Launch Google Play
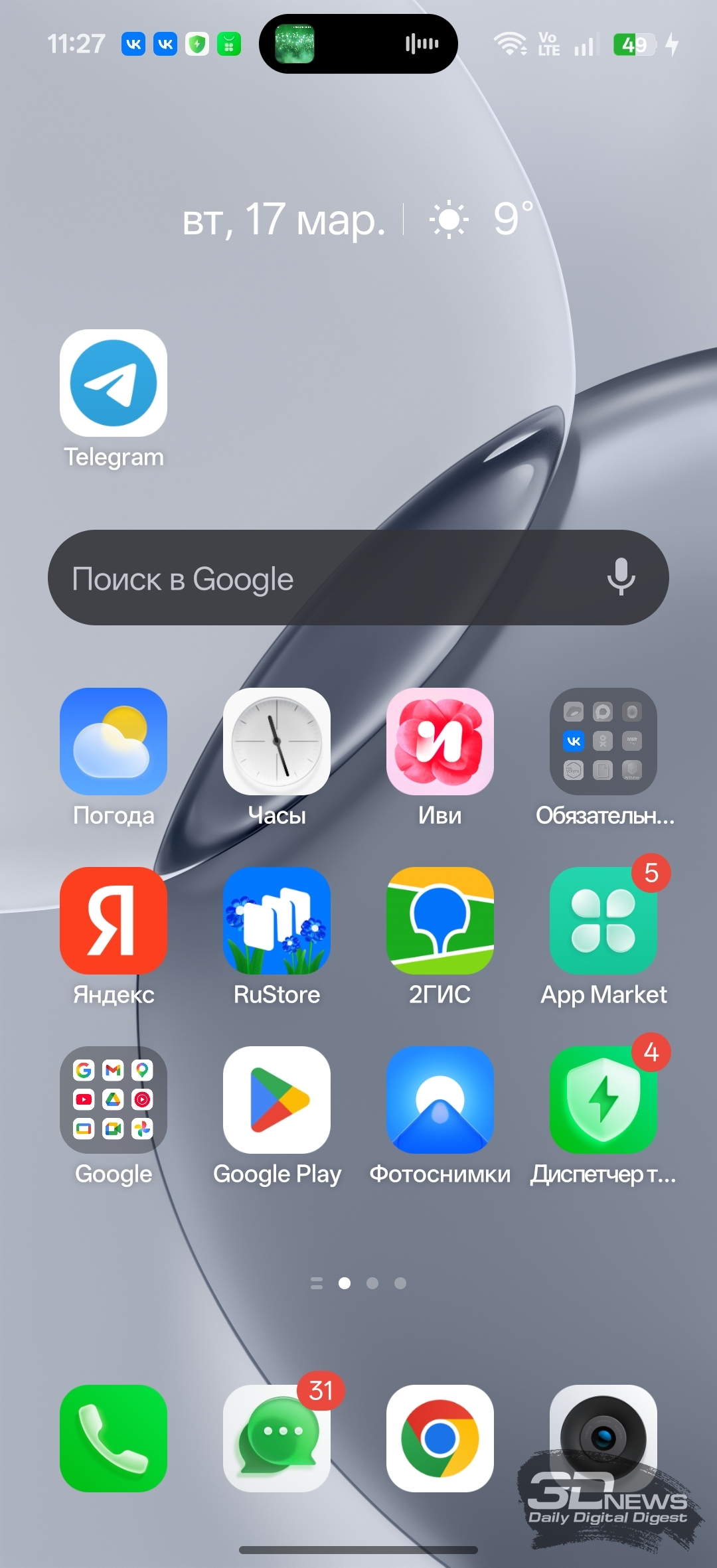 (277, 1100)
